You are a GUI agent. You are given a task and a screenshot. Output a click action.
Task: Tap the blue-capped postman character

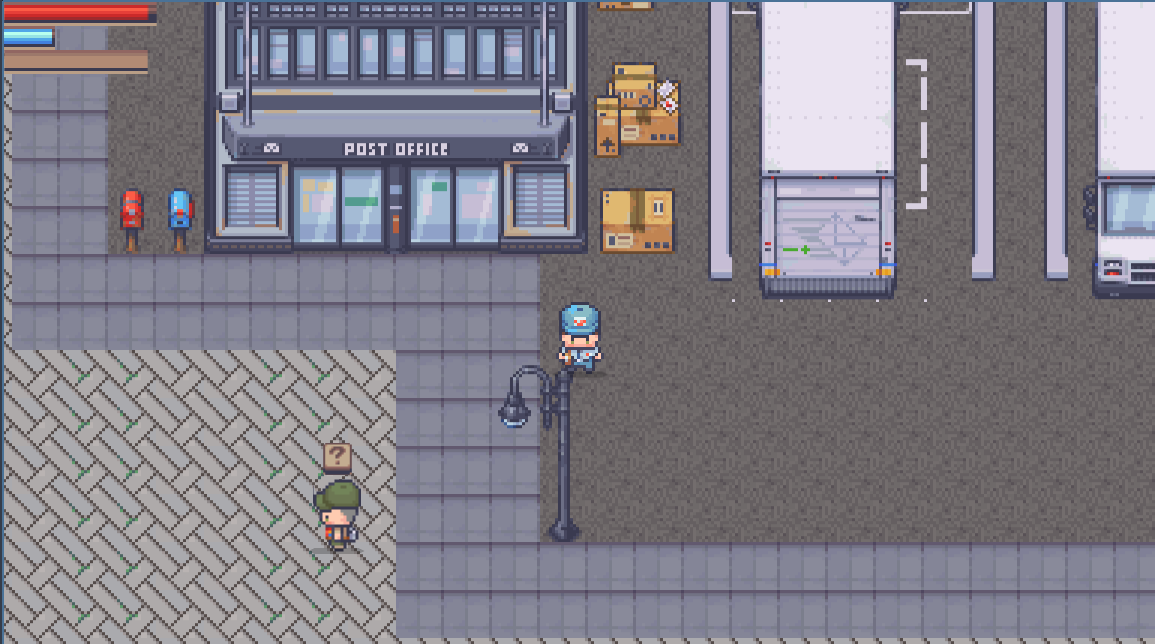(580, 339)
